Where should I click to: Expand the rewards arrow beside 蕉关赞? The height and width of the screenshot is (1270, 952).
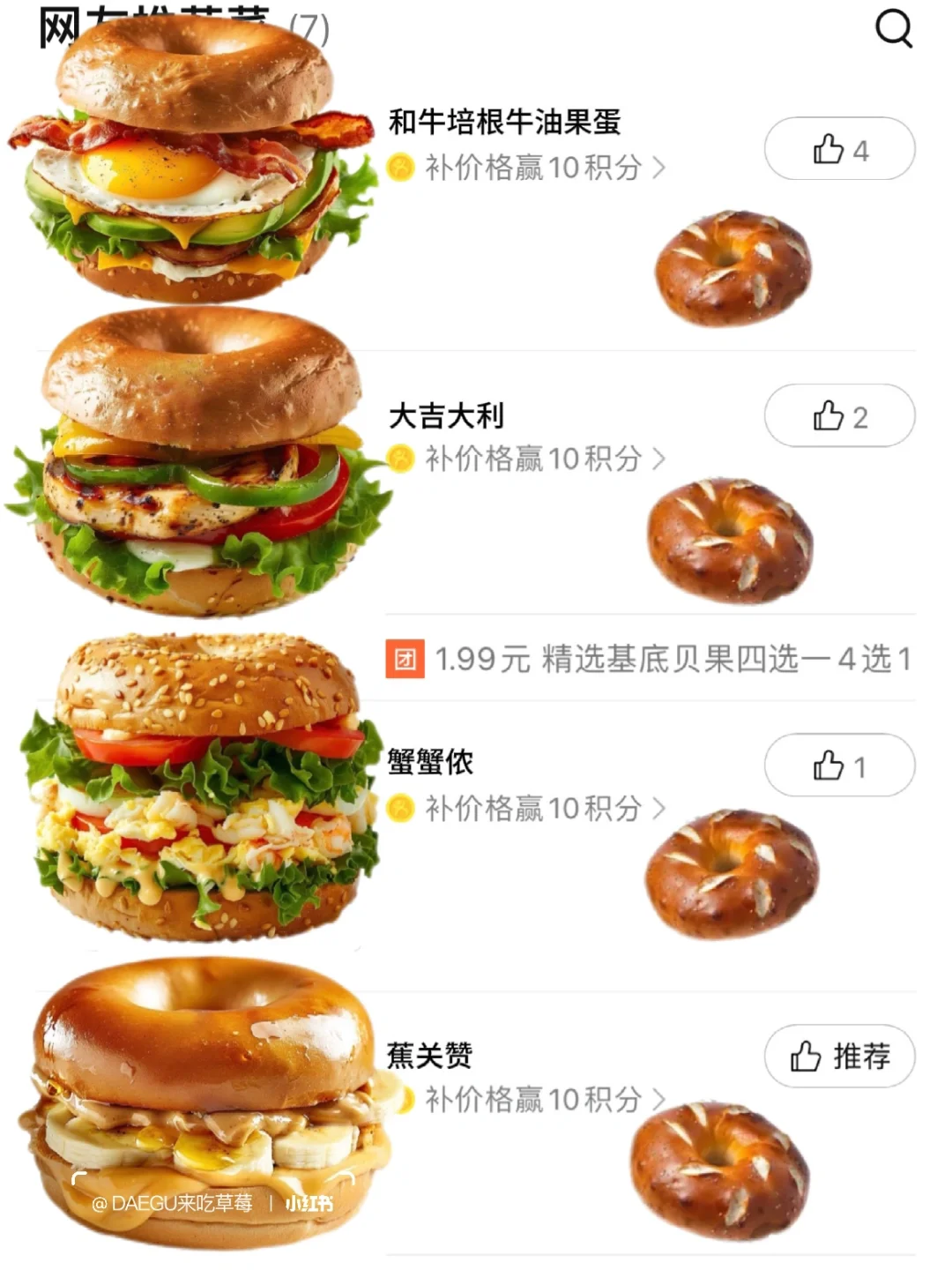tap(658, 1100)
